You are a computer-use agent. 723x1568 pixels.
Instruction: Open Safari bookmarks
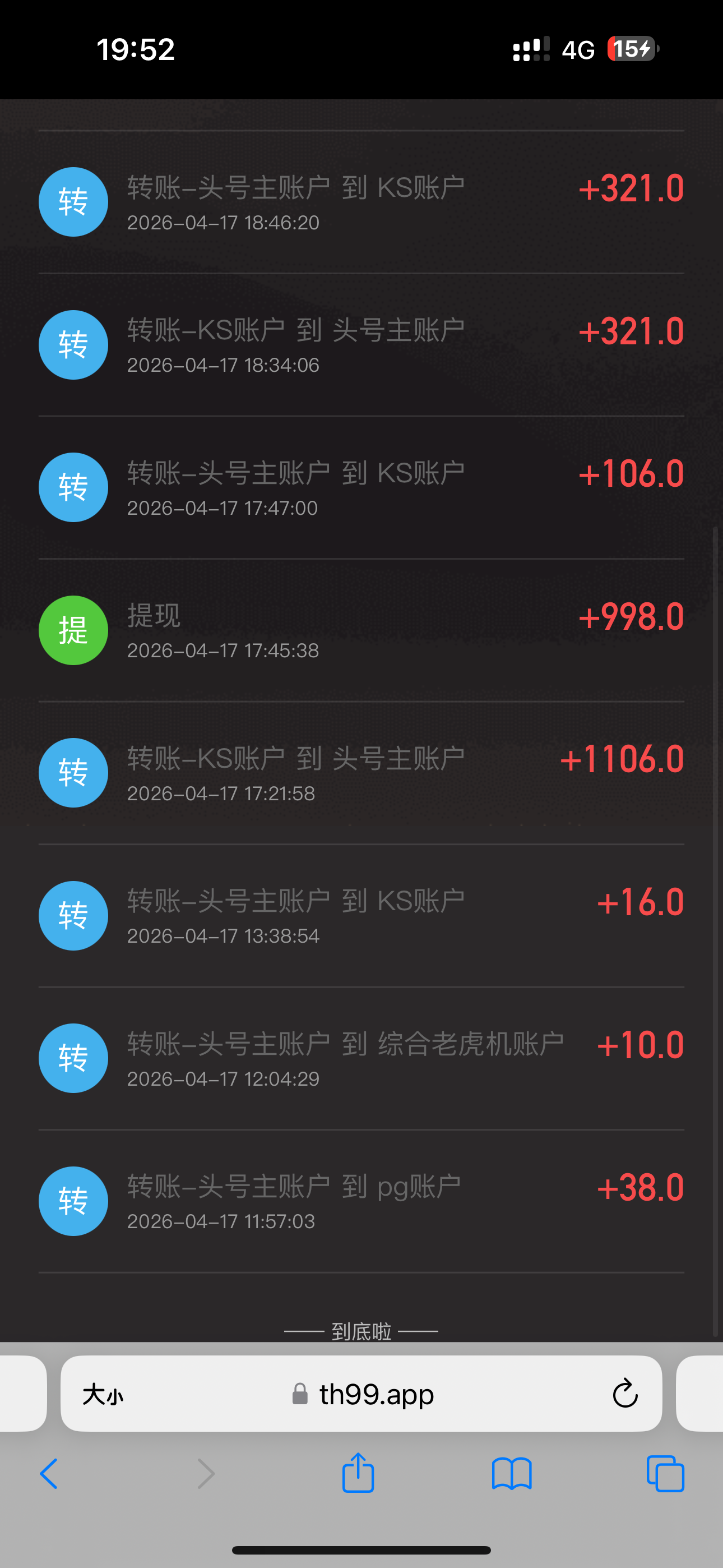click(512, 1474)
